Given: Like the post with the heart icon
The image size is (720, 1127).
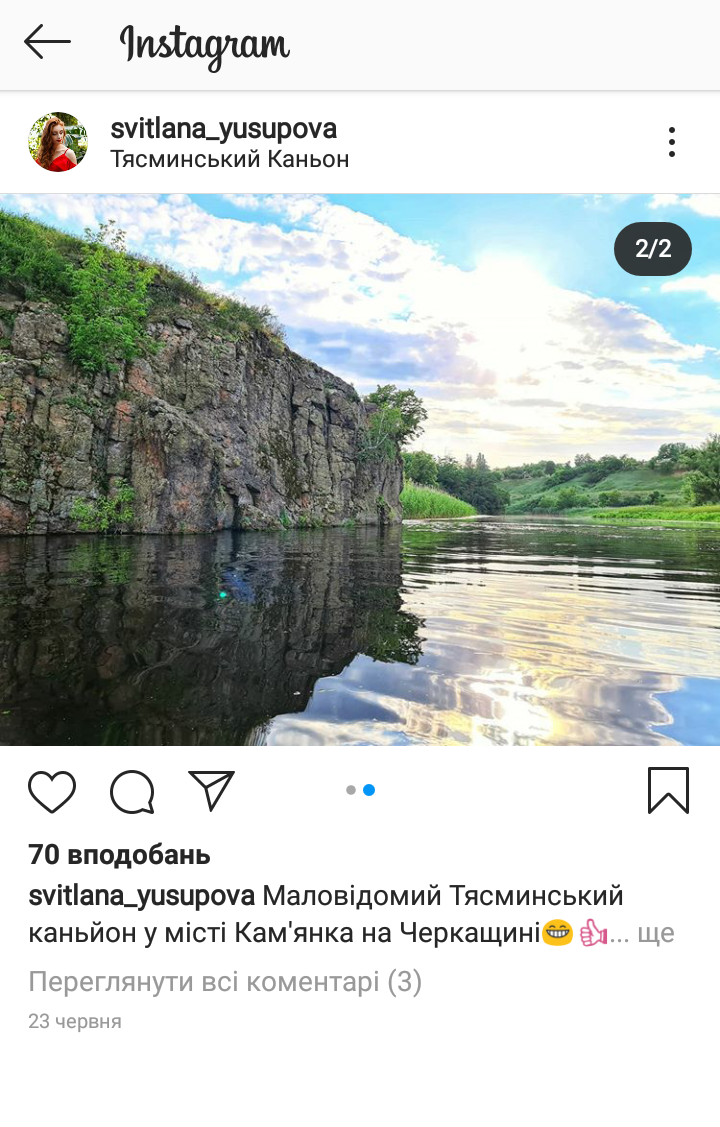Looking at the screenshot, I should pos(52,792).
